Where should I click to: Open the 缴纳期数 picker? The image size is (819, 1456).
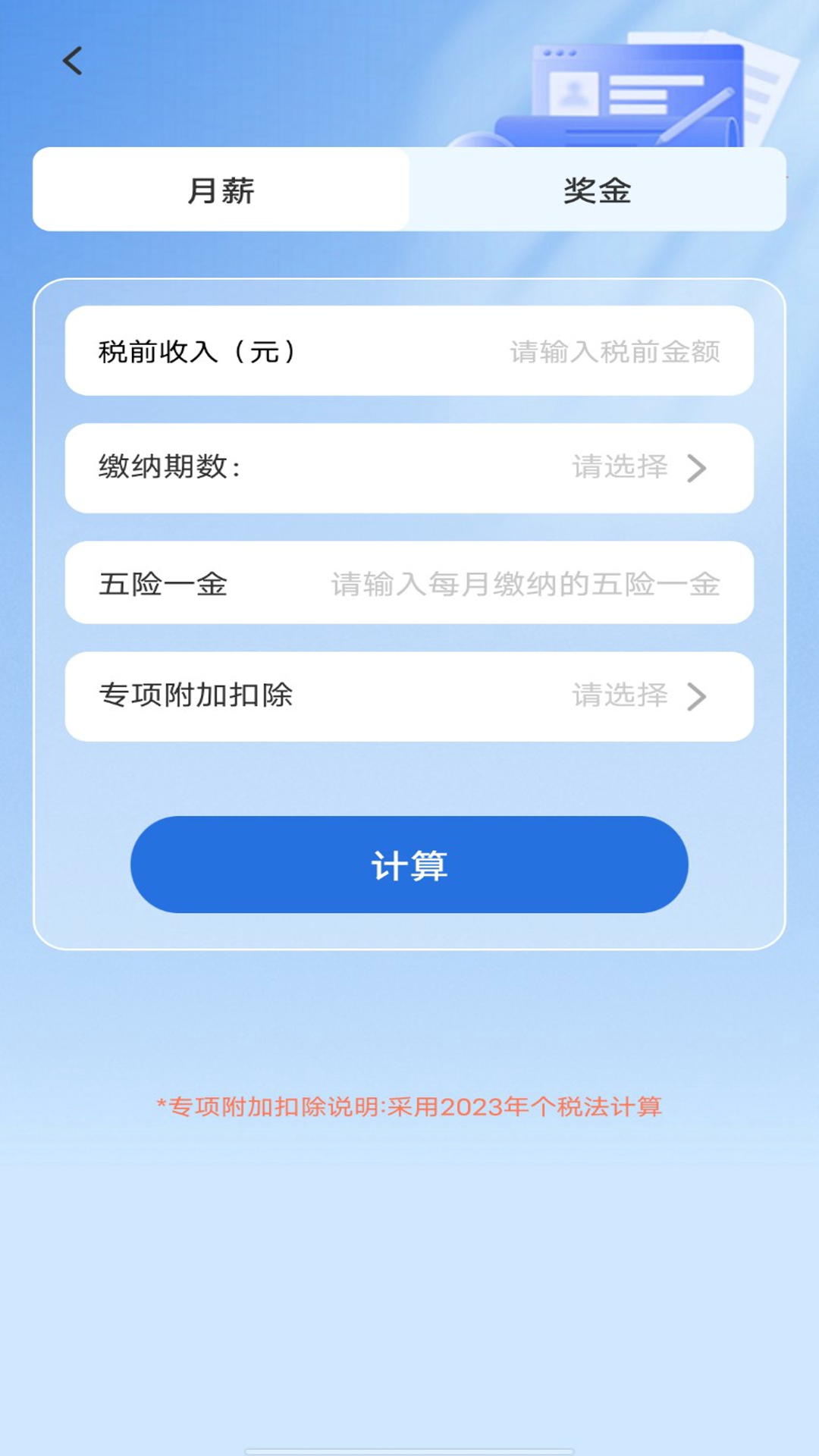[639, 468]
